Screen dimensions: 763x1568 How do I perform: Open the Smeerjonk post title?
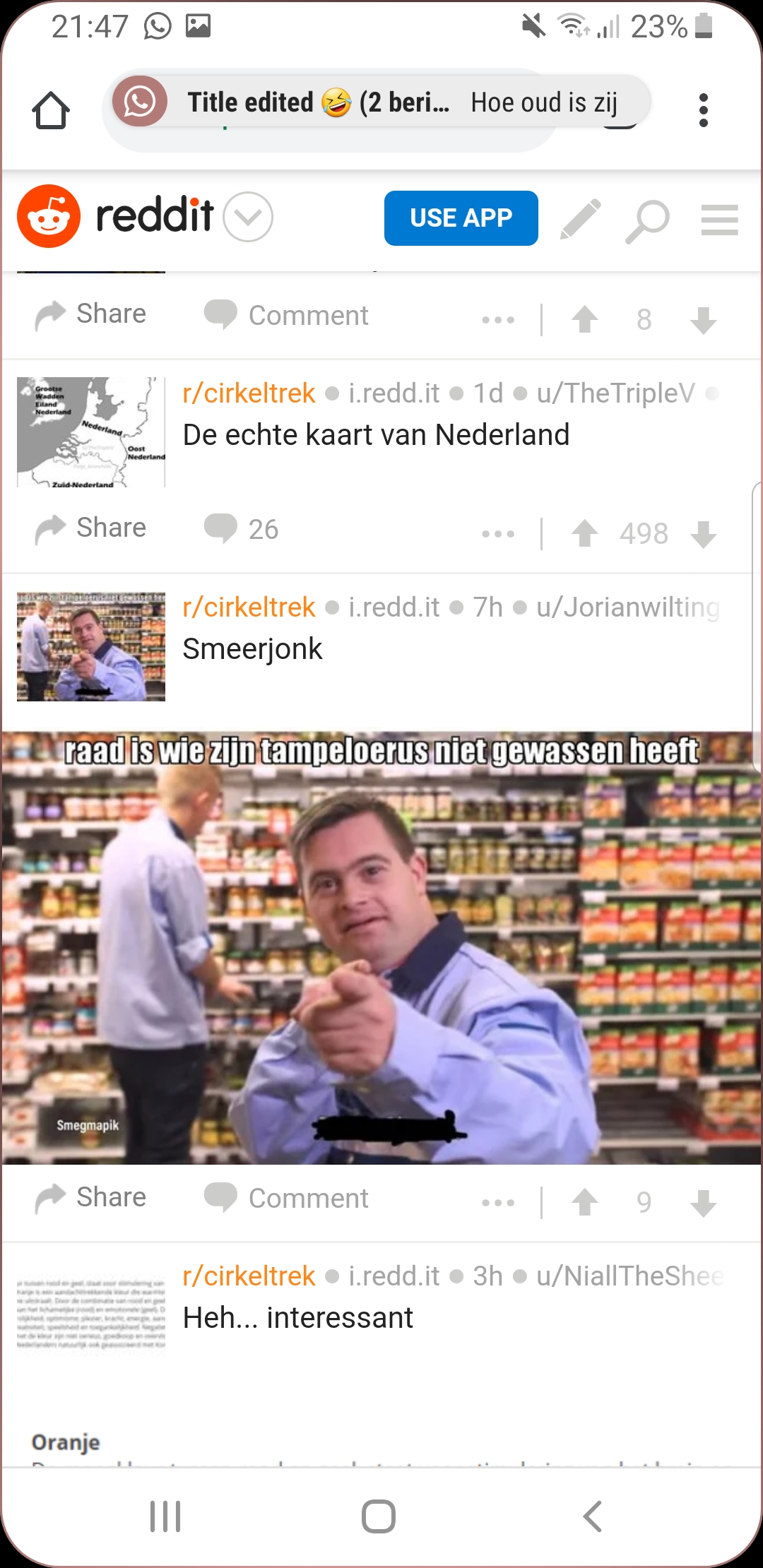pos(252,649)
